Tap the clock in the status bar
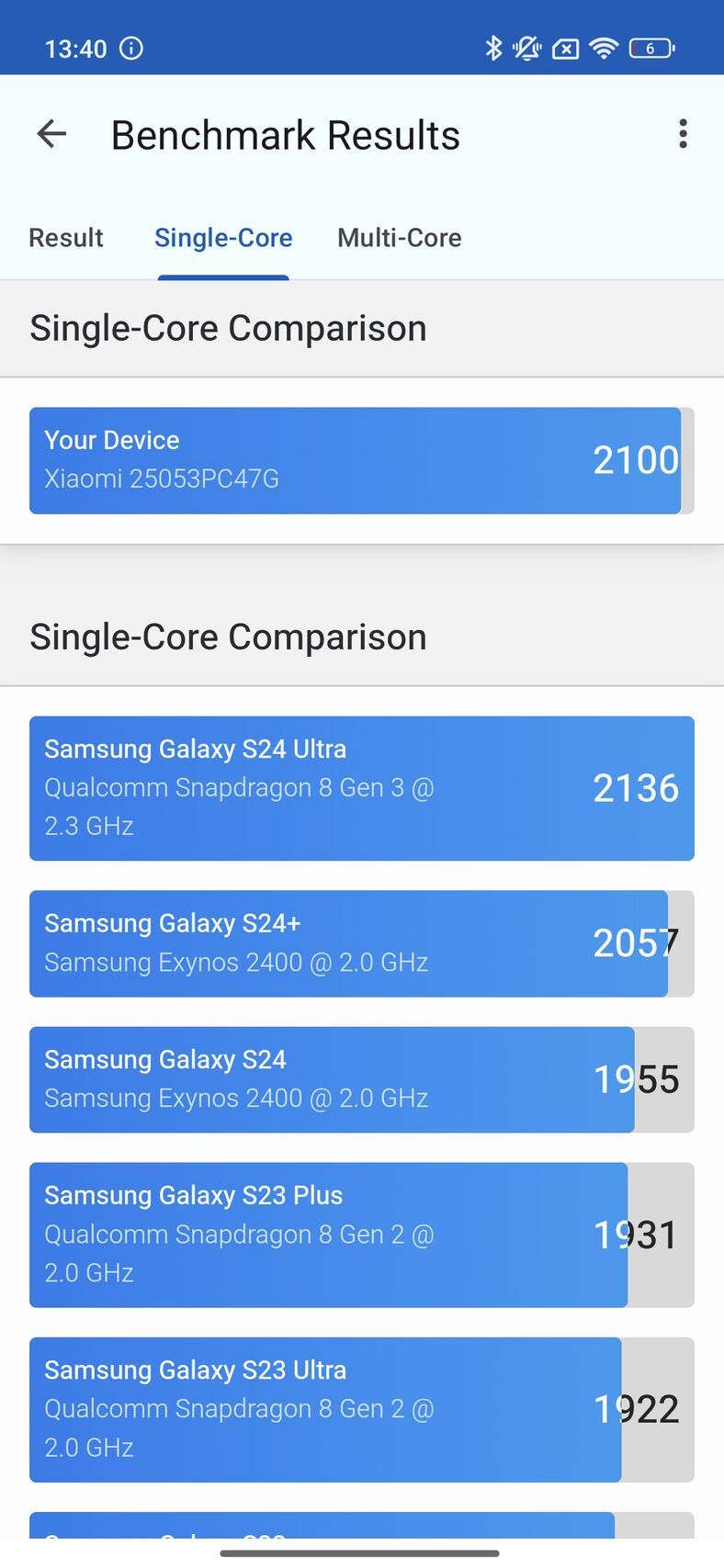The image size is (724, 1568). click(x=74, y=48)
